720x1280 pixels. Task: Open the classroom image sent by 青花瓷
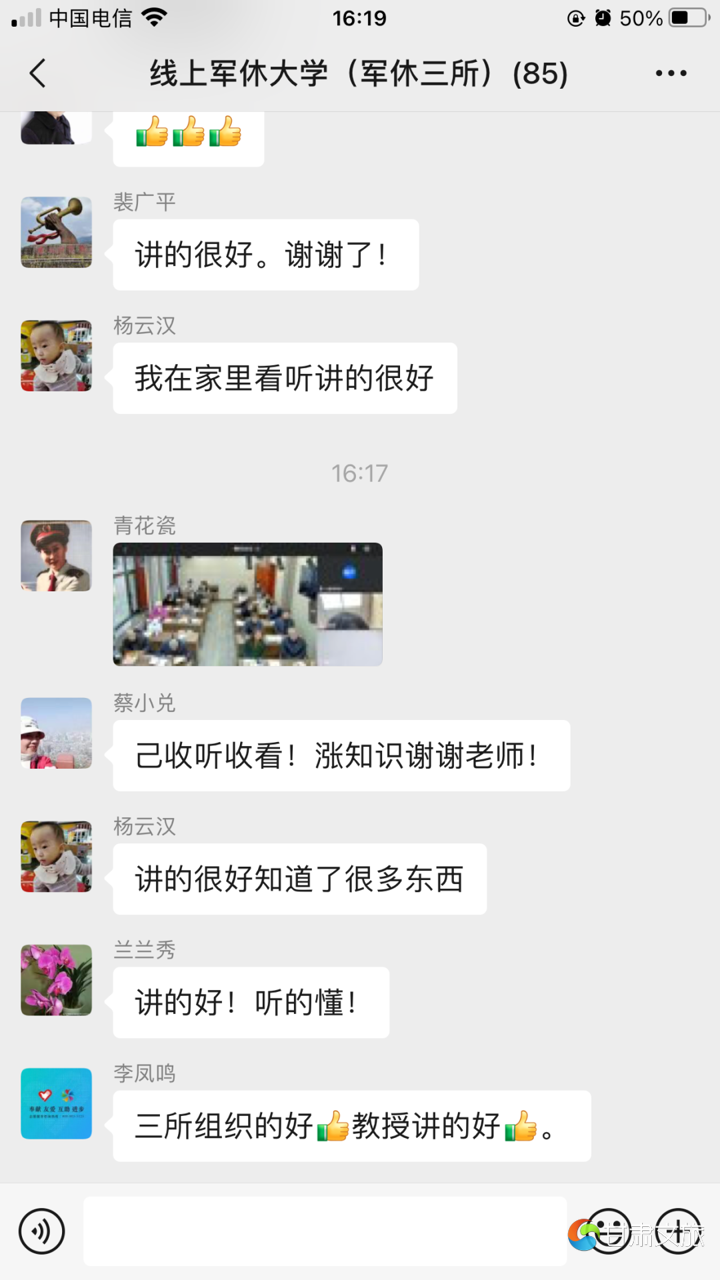[247, 604]
